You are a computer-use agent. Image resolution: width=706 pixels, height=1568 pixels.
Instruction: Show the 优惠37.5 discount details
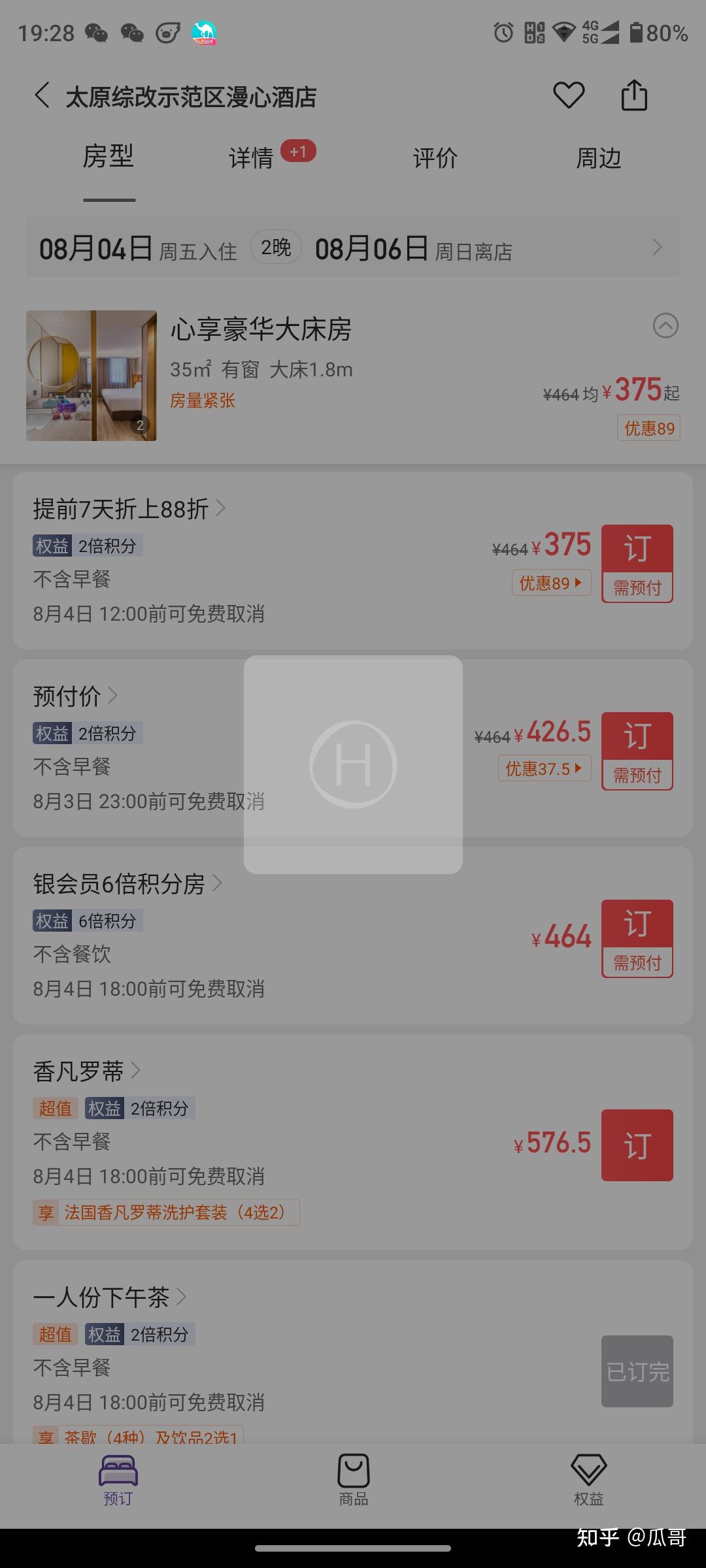point(545,768)
